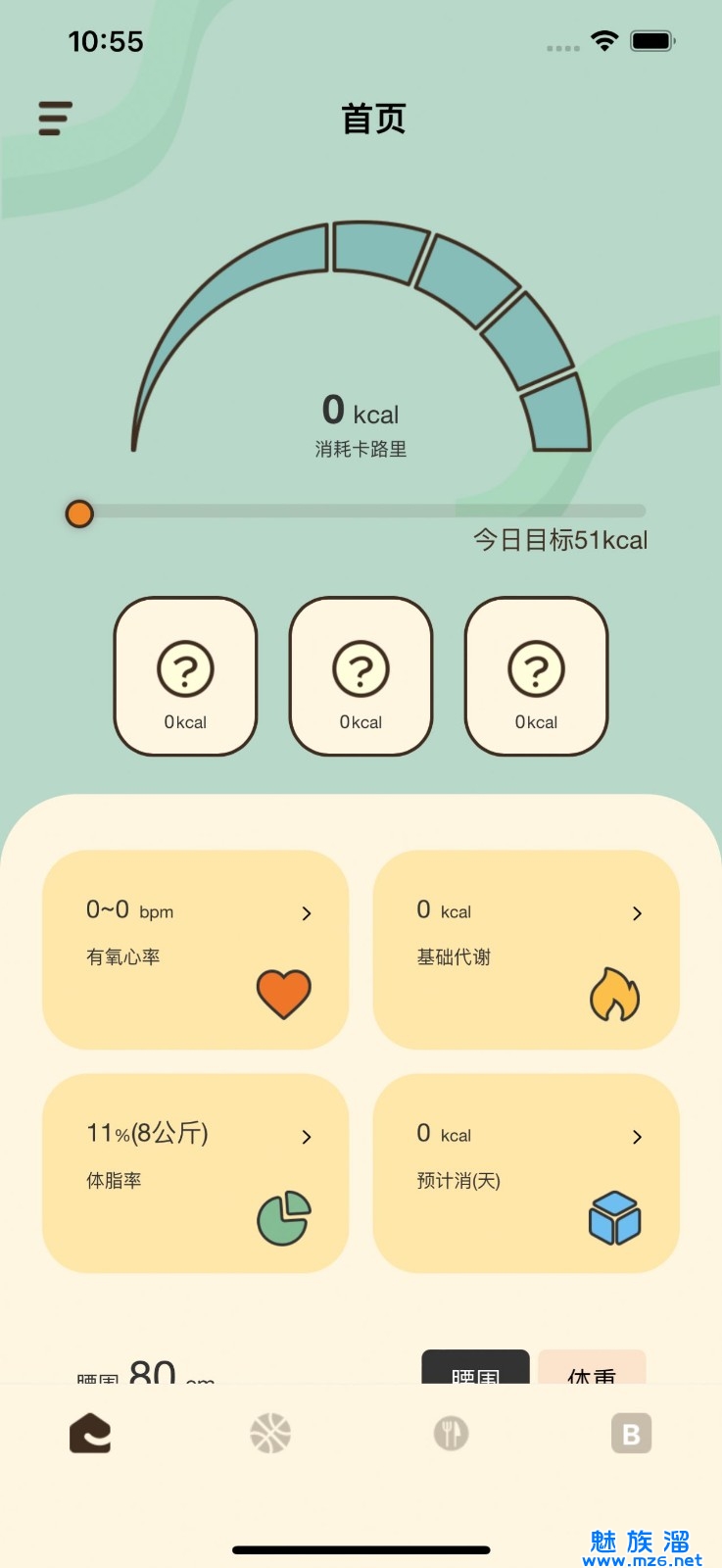
Task: Tap the orange daily goal slider handle
Action: coord(79,514)
